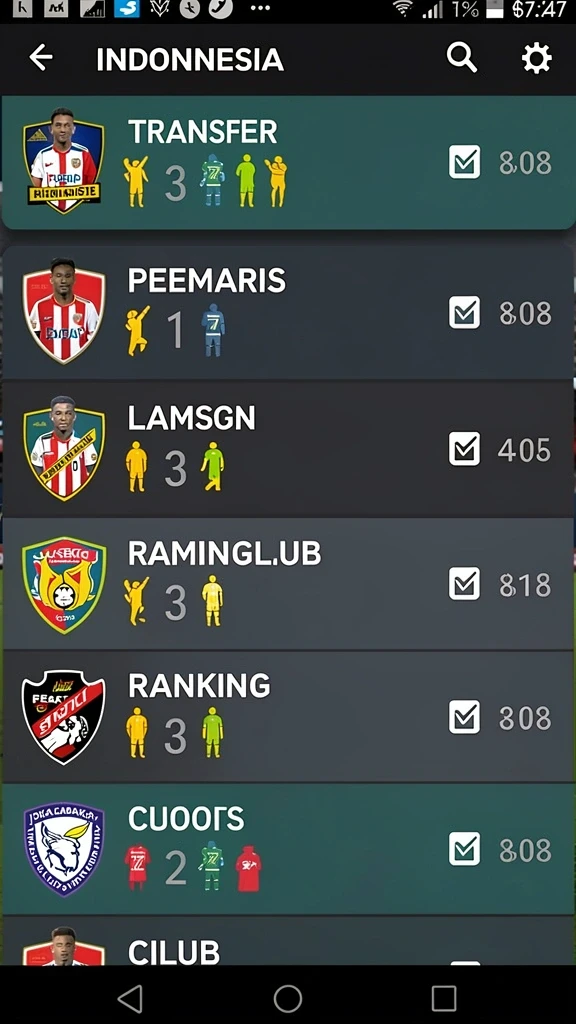Open the settings gear icon
Image resolution: width=576 pixels, height=1024 pixels.
pos(536,59)
